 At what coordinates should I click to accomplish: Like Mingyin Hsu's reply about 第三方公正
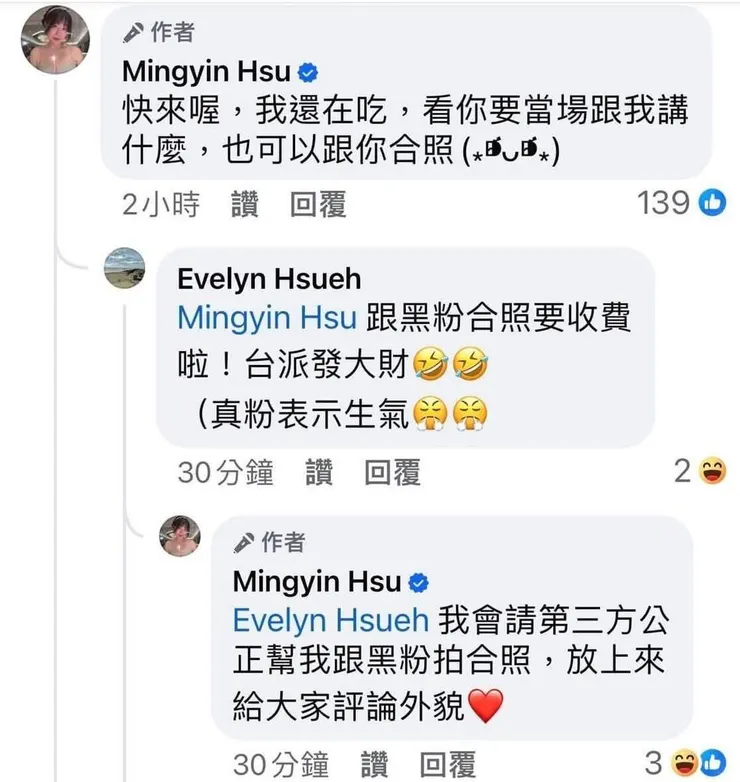(x=374, y=765)
